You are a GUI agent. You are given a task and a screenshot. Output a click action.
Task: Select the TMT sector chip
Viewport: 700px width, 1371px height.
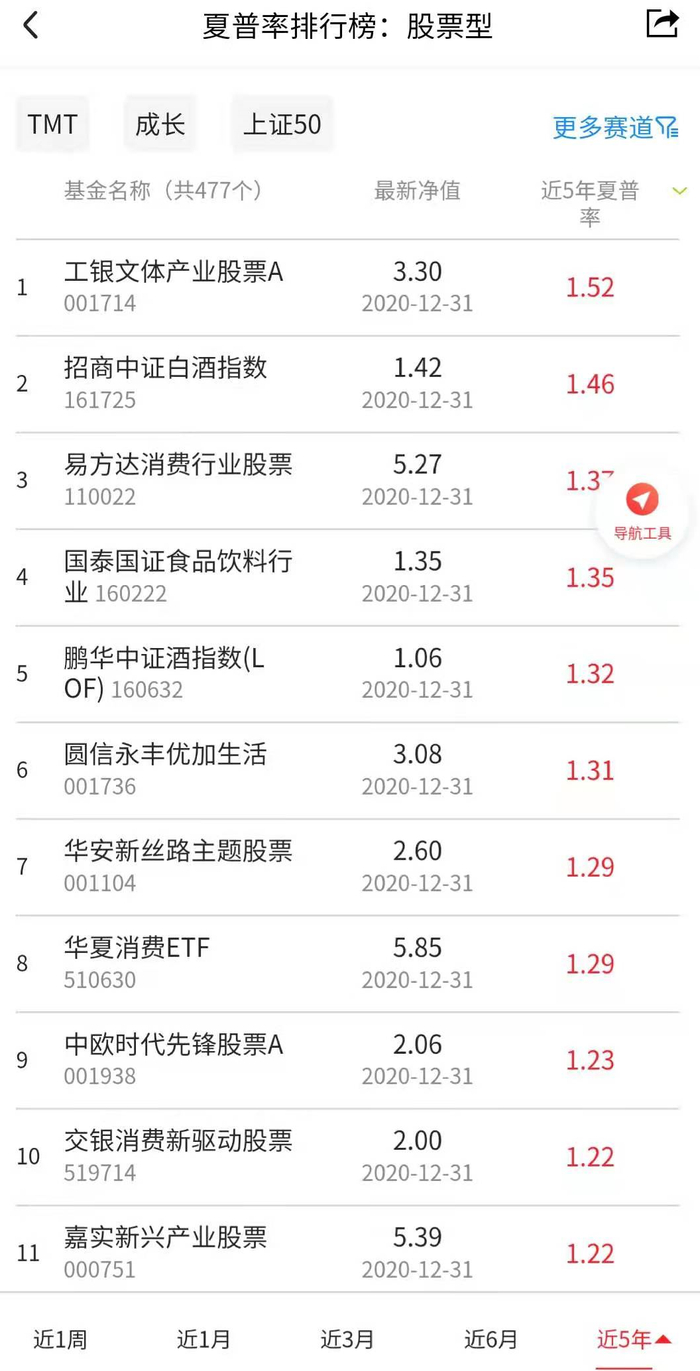click(52, 124)
